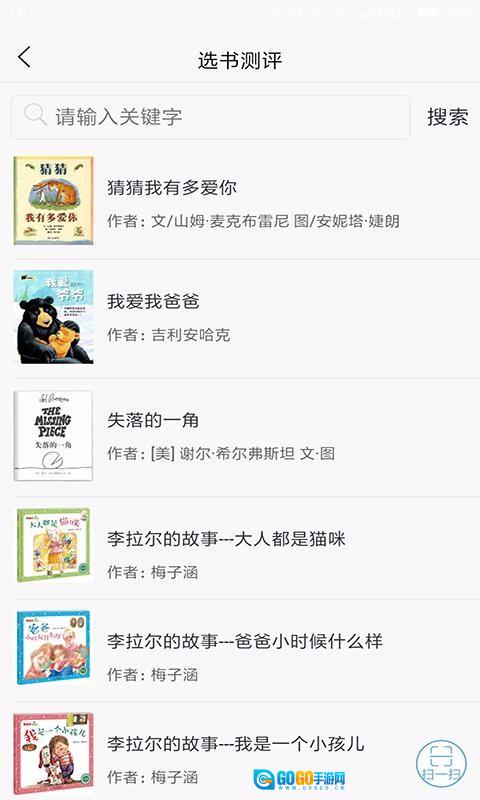The width and height of the screenshot is (480, 800).
Task: Tap the 请输入关键字 search field
Action: pos(210,117)
